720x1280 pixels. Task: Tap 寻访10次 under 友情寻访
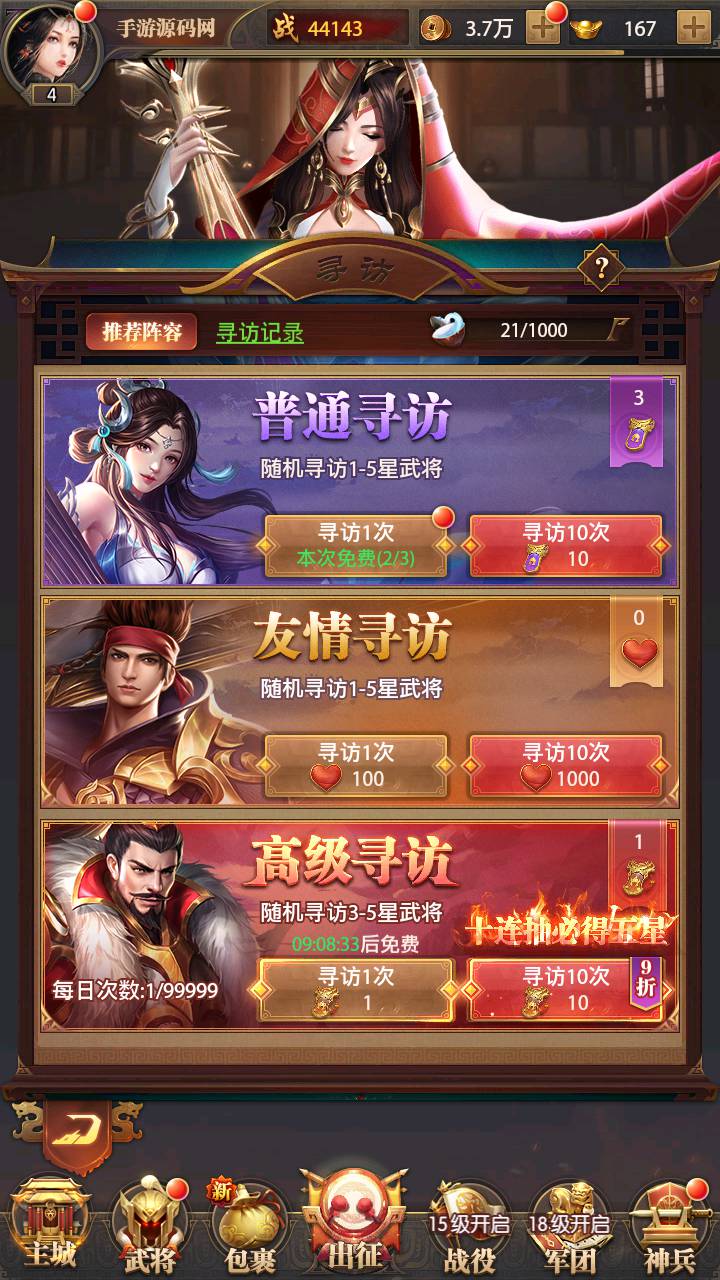click(x=565, y=766)
